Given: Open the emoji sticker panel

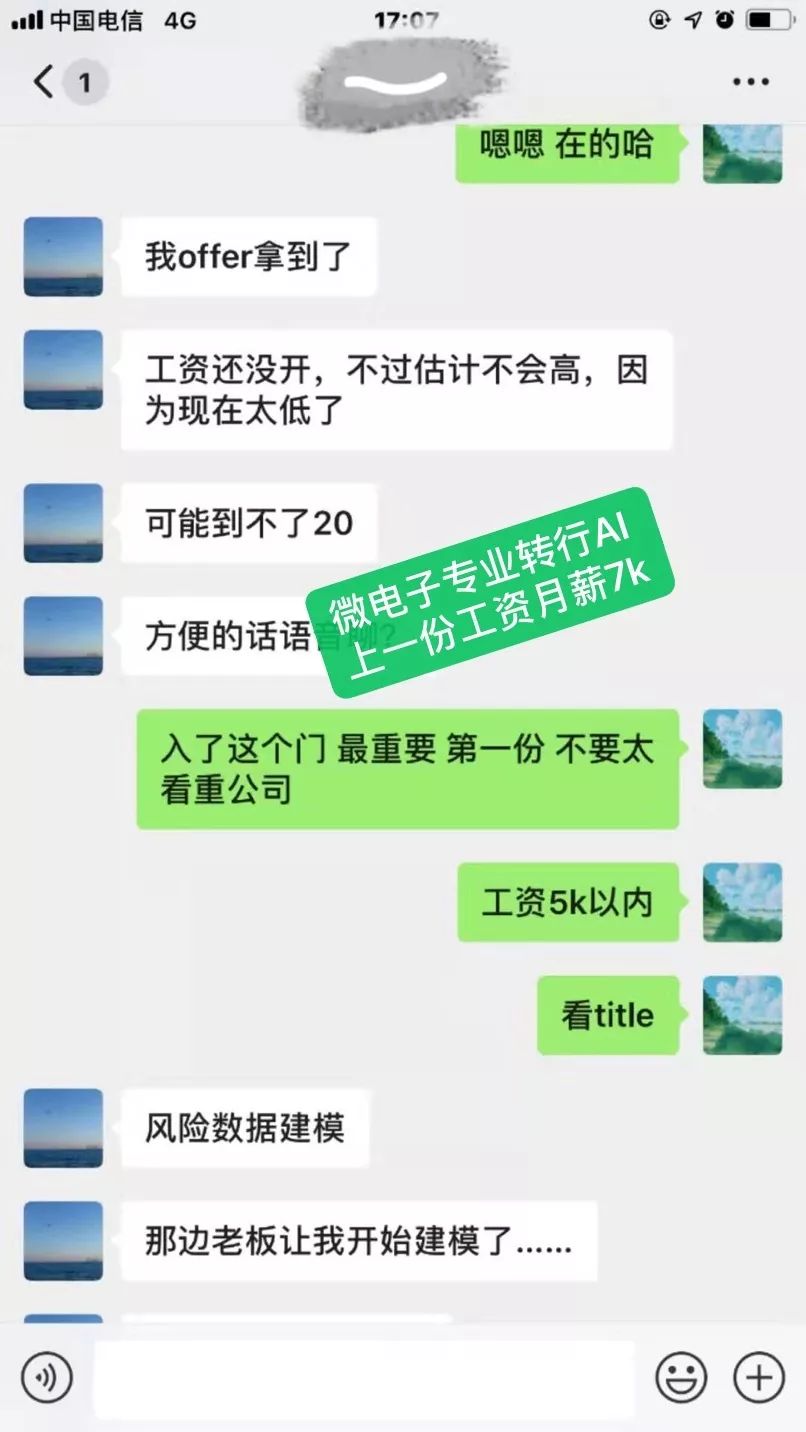Looking at the screenshot, I should [681, 1378].
